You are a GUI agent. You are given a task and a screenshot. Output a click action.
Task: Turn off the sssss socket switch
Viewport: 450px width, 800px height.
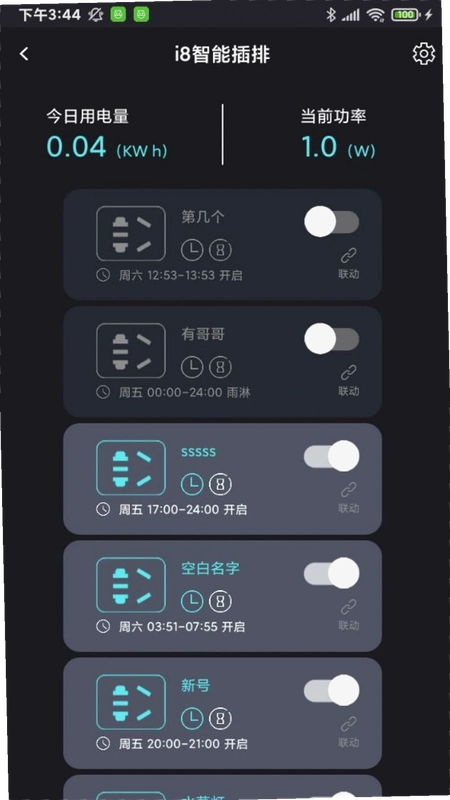[x=332, y=456]
